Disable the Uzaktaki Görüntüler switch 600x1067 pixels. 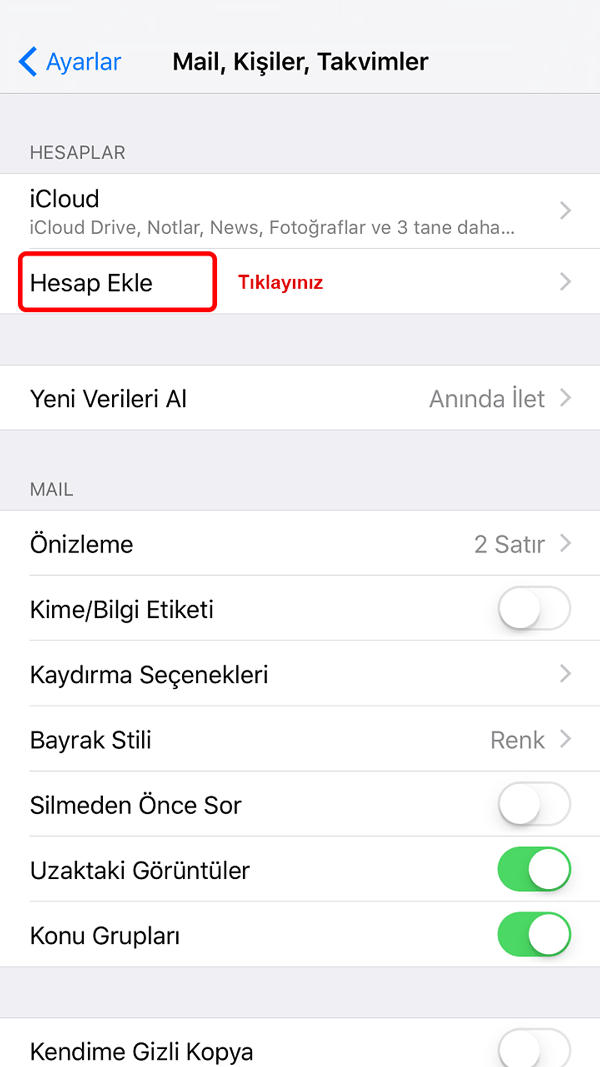point(534,870)
